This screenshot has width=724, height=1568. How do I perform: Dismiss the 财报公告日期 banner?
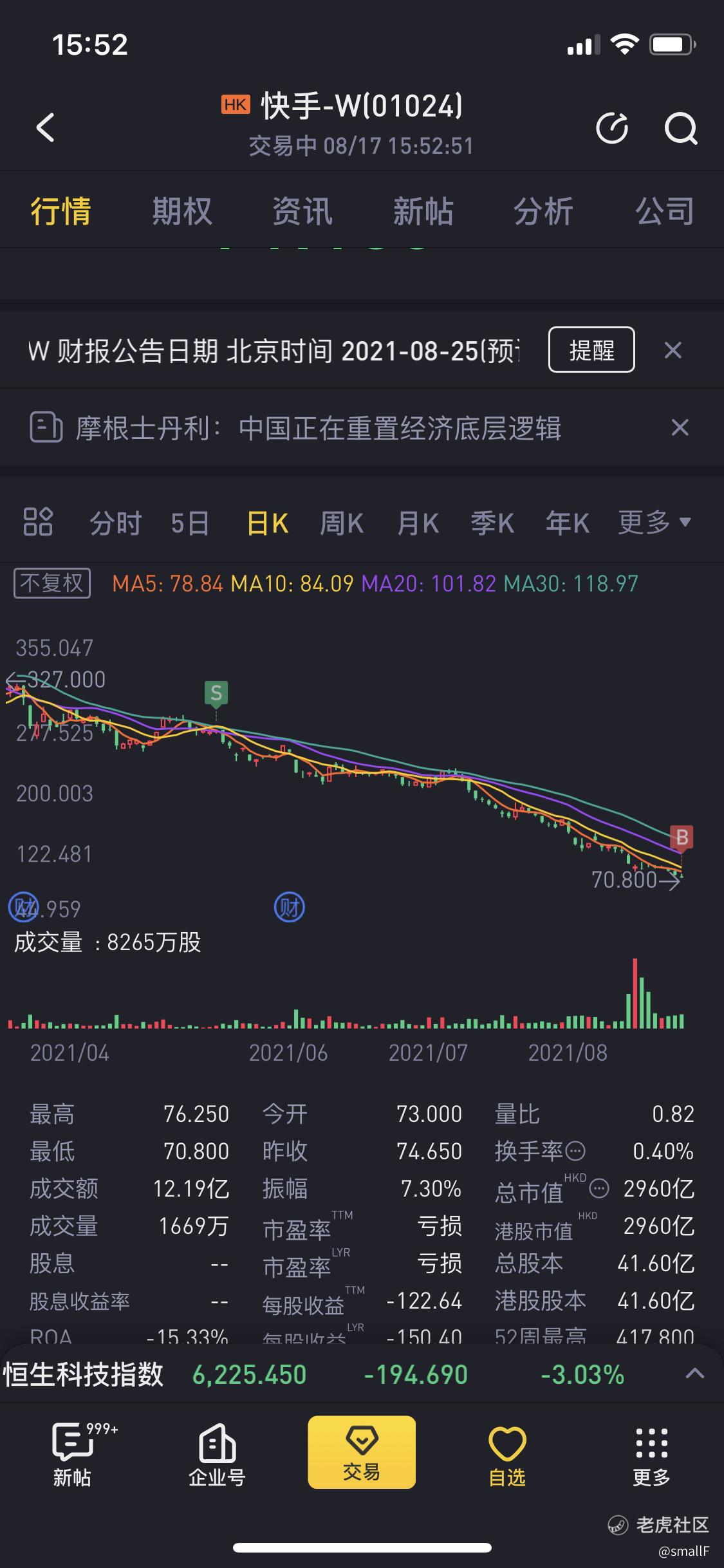coord(673,350)
